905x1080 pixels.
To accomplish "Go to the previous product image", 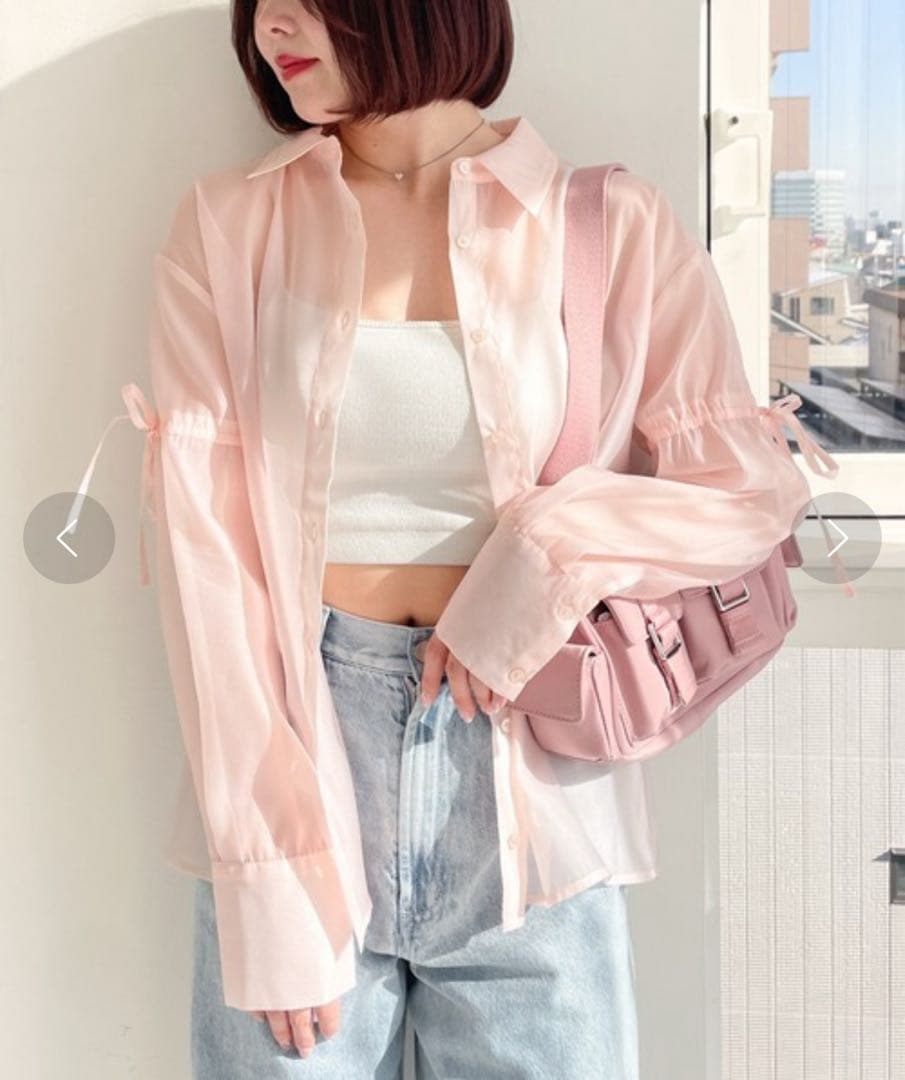I will 68,538.
